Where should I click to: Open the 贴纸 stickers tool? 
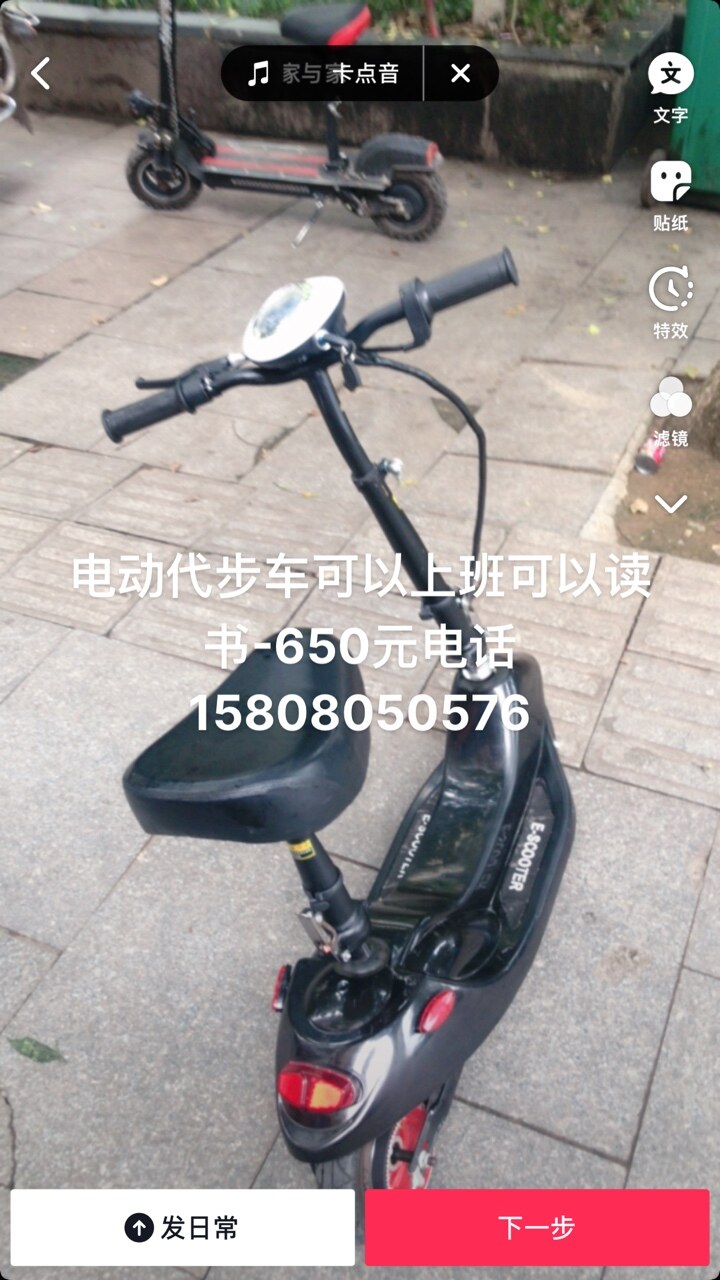click(670, 195)
